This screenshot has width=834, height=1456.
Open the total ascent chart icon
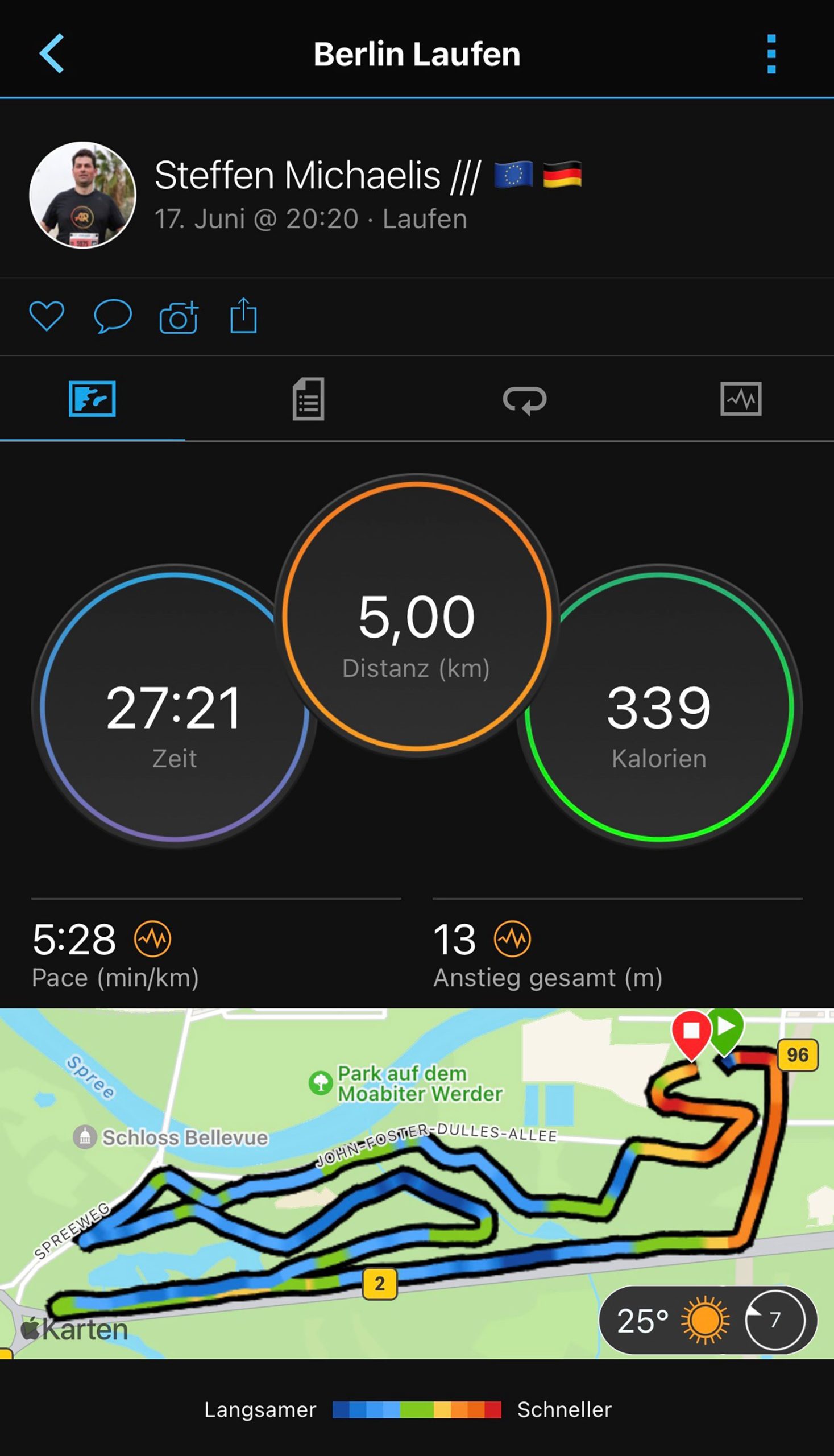coord(512,939)
